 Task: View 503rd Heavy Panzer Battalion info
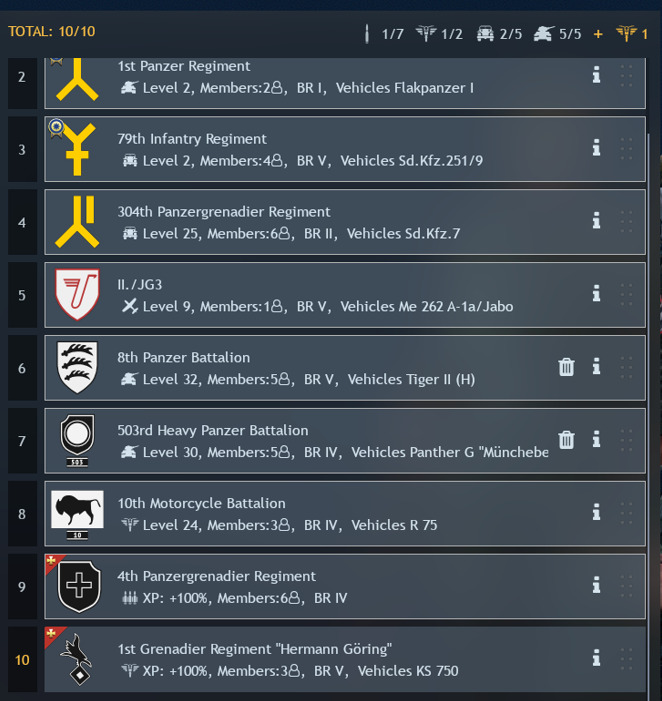click(596, 440)
